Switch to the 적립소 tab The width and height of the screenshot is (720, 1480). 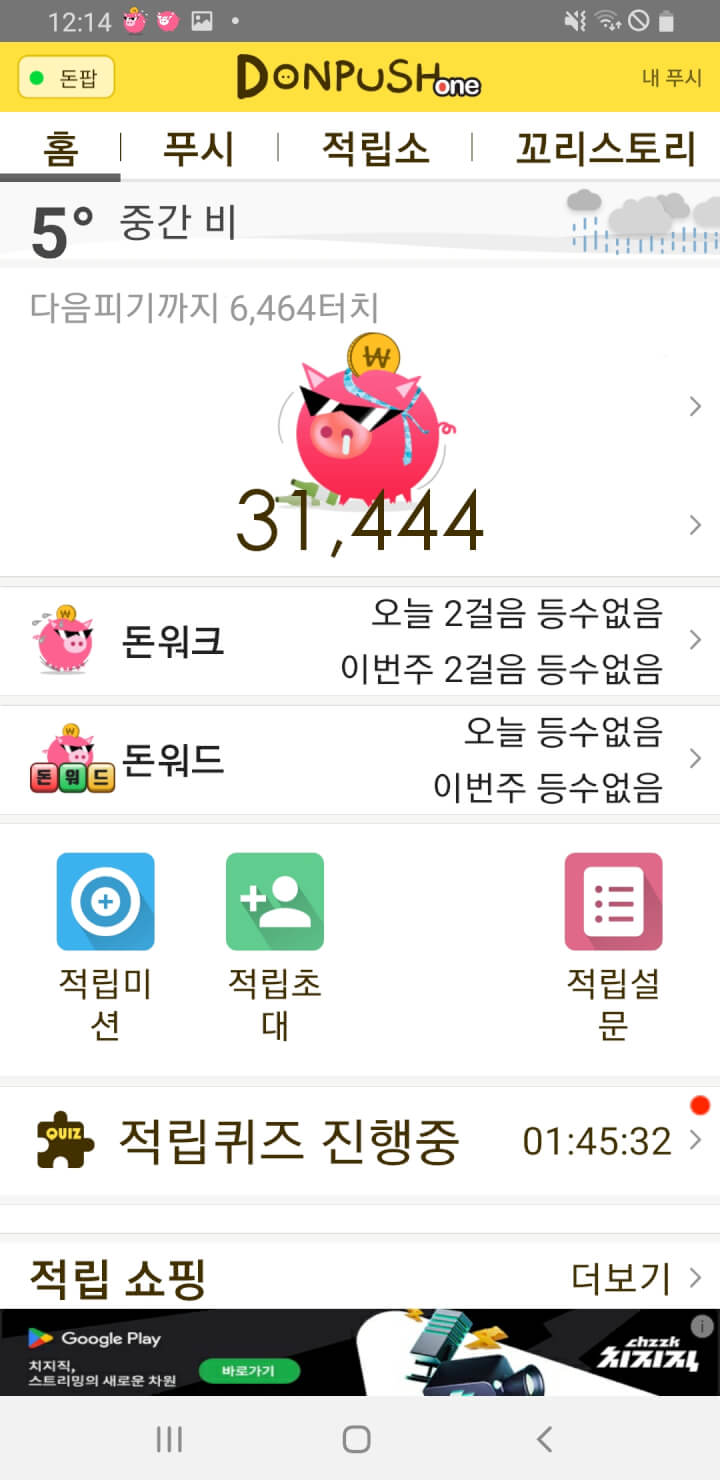(375, 148)
